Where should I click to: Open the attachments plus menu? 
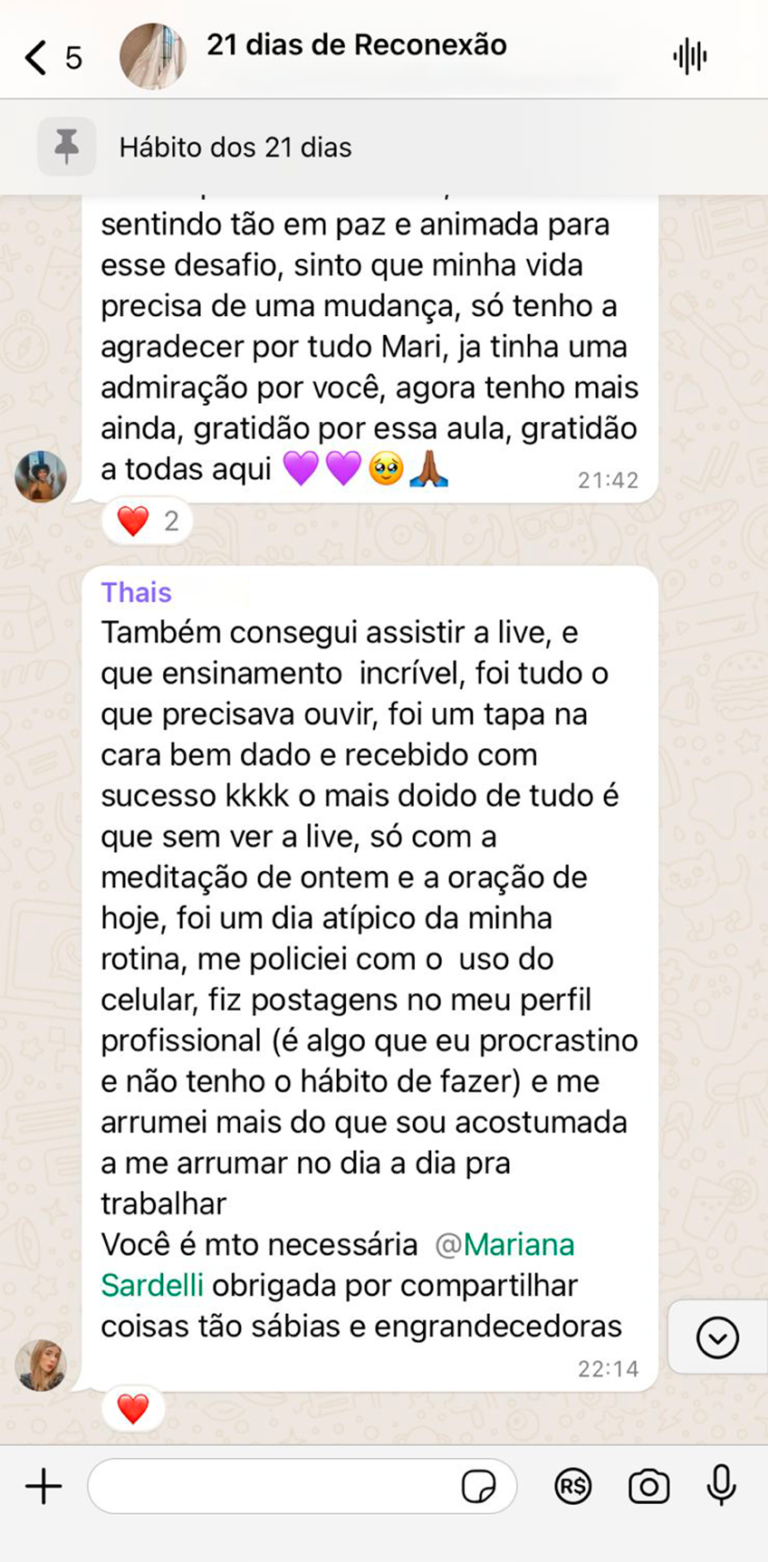point(43,1487)
